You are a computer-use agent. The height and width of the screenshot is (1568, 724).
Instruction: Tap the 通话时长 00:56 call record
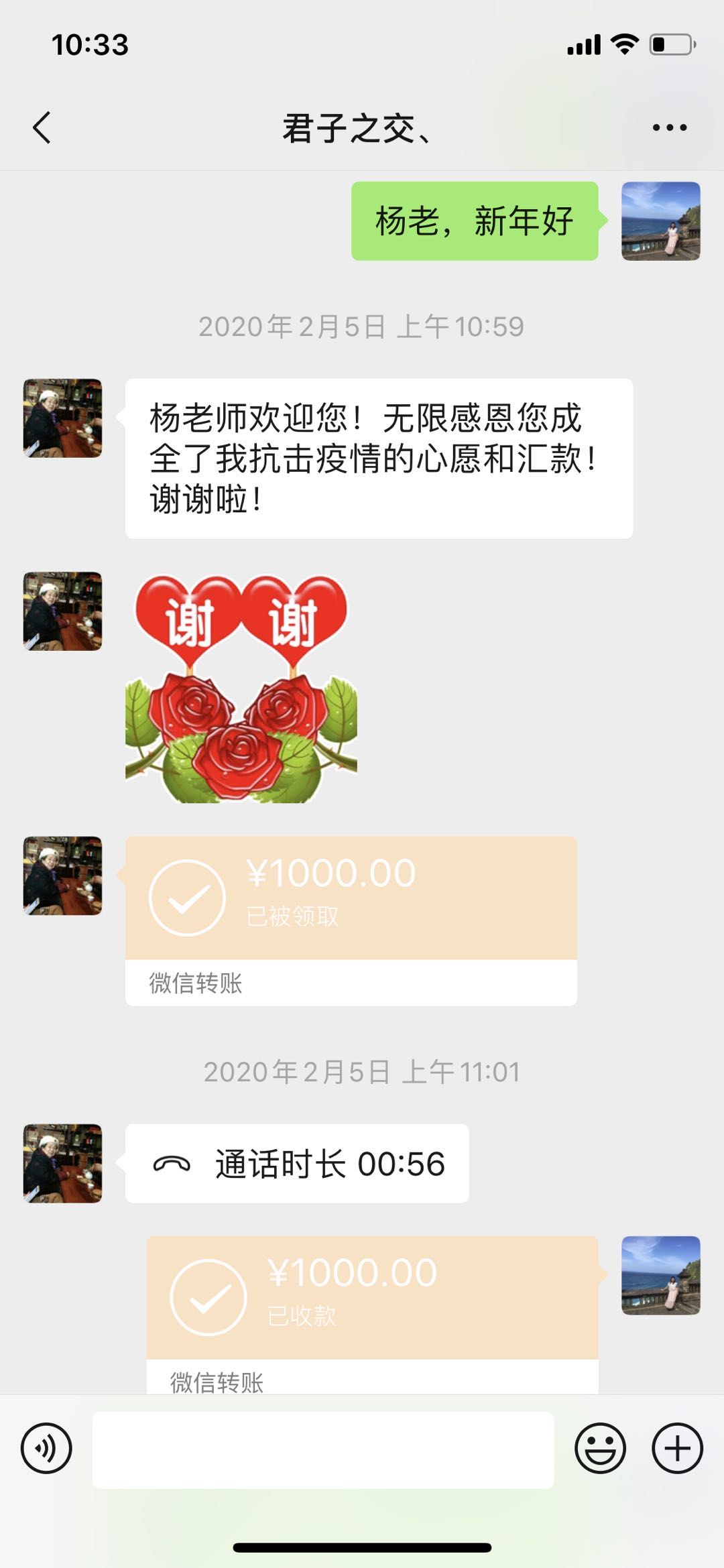[297, 1164]
